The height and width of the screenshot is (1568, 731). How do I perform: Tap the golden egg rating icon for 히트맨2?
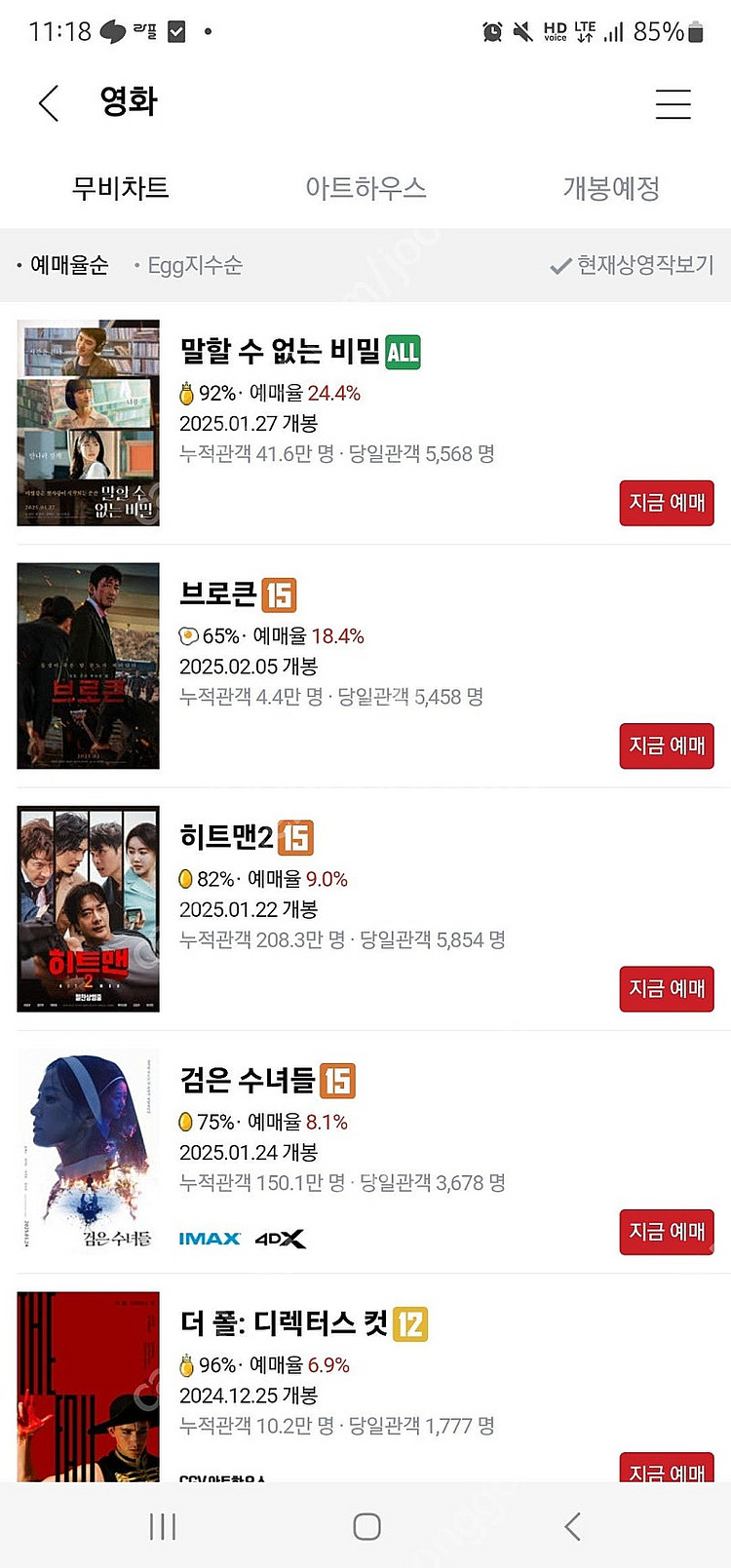[188, 878]
